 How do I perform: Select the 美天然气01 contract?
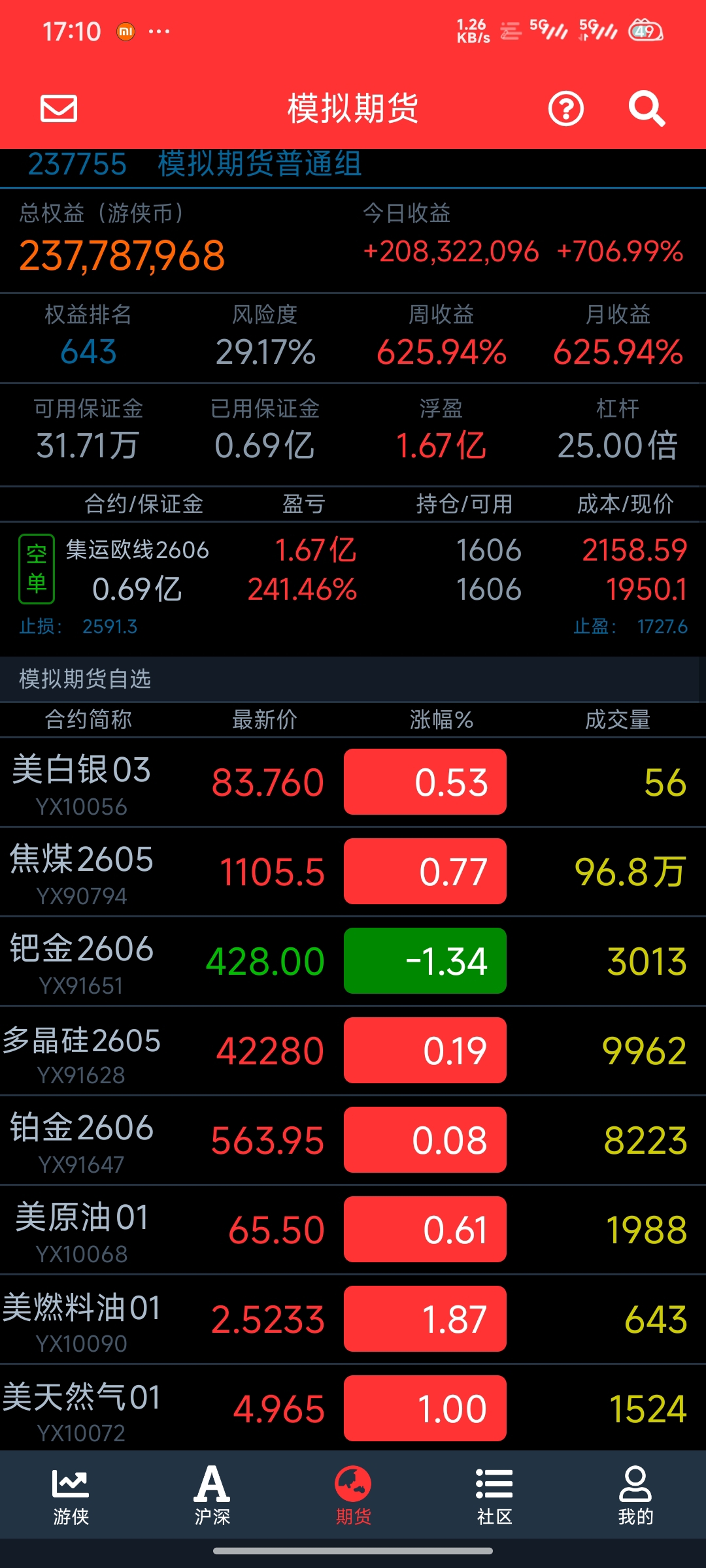coord(82,1409)
